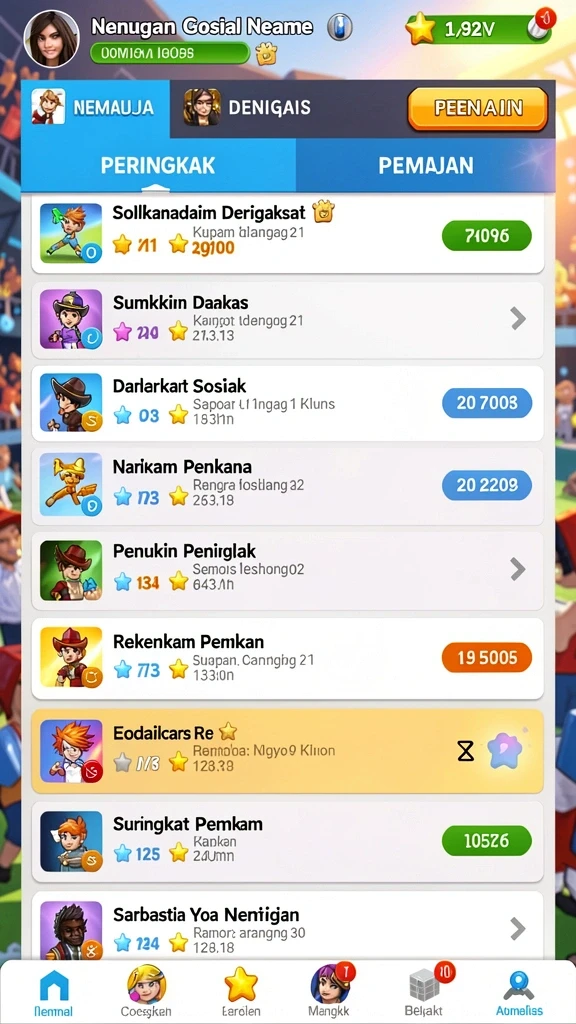576x1024 pixels.
Task: Open the Sumkkin Daakas row
Action: tap(288, 319)
